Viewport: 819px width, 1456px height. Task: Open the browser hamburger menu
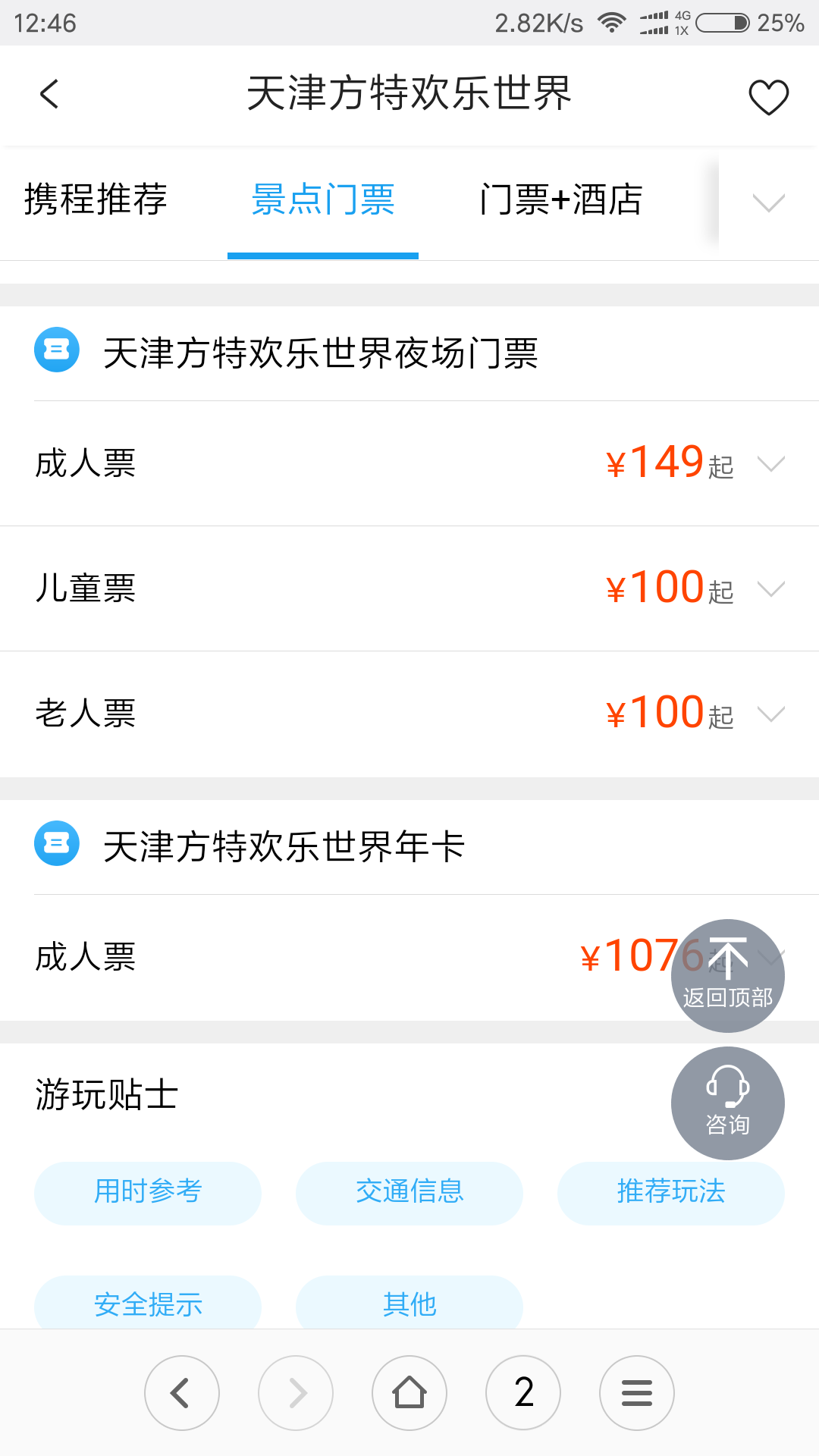click(637, 1393)
